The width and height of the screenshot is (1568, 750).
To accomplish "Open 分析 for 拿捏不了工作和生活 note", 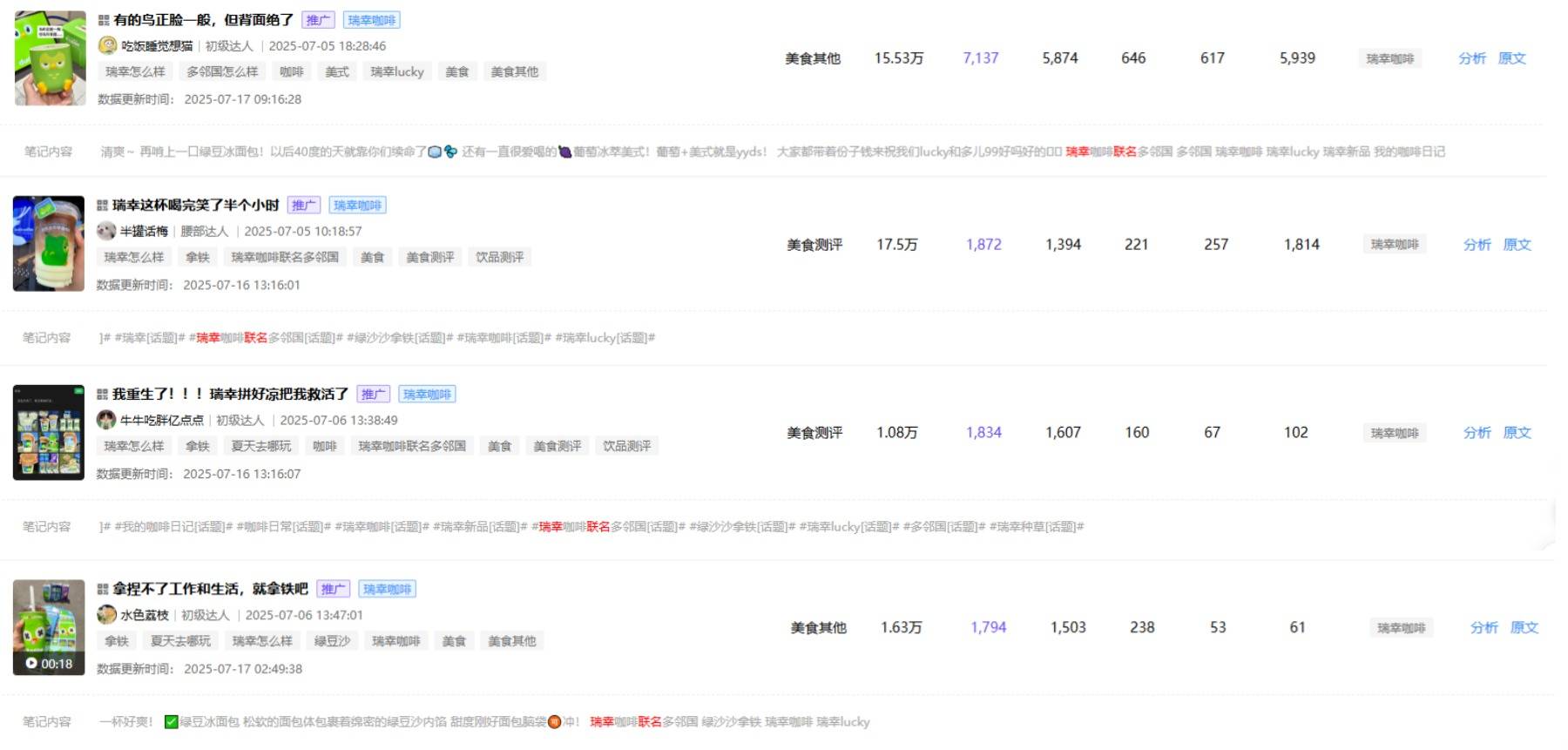I will click(x=1484, y=628).
